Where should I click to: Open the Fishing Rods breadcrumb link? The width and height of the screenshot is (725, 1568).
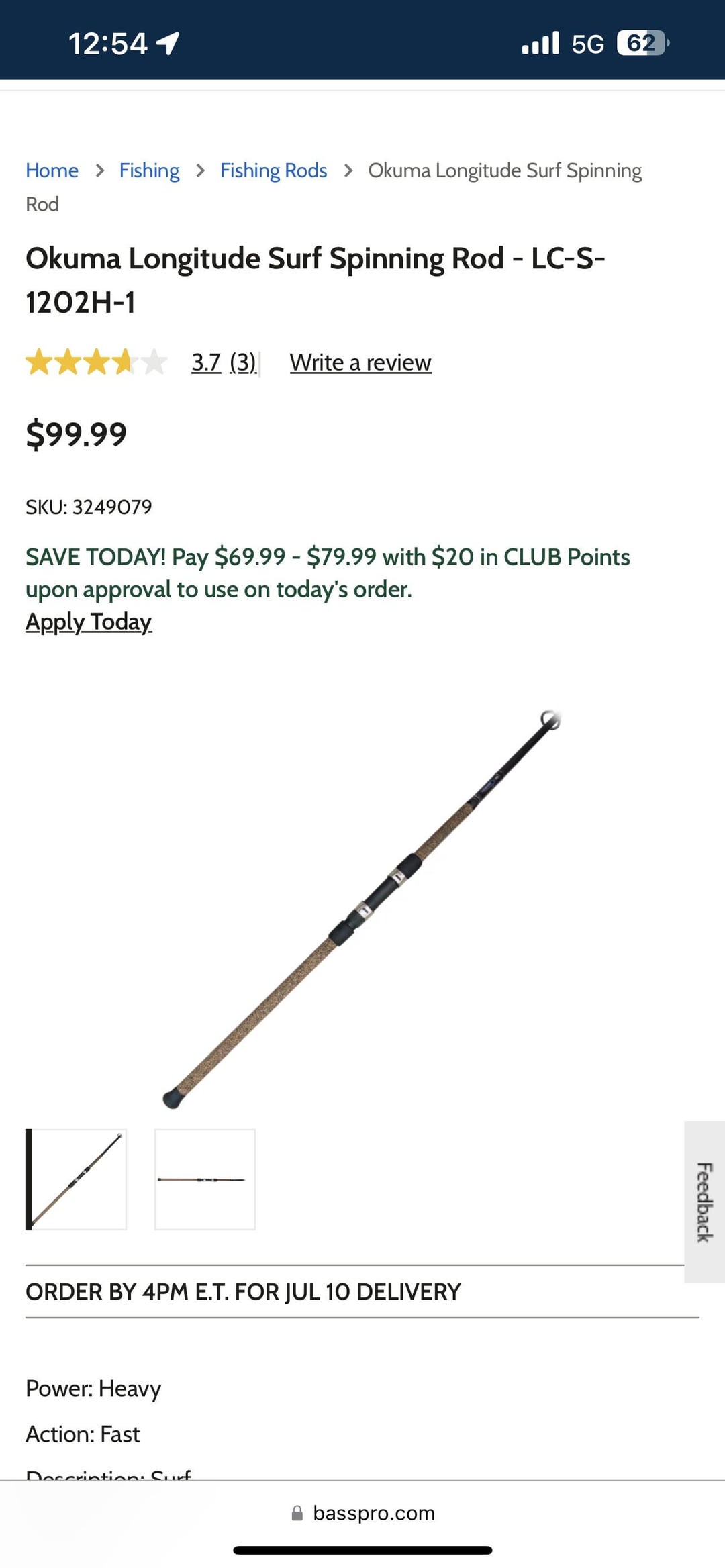(x=273, y=170)
